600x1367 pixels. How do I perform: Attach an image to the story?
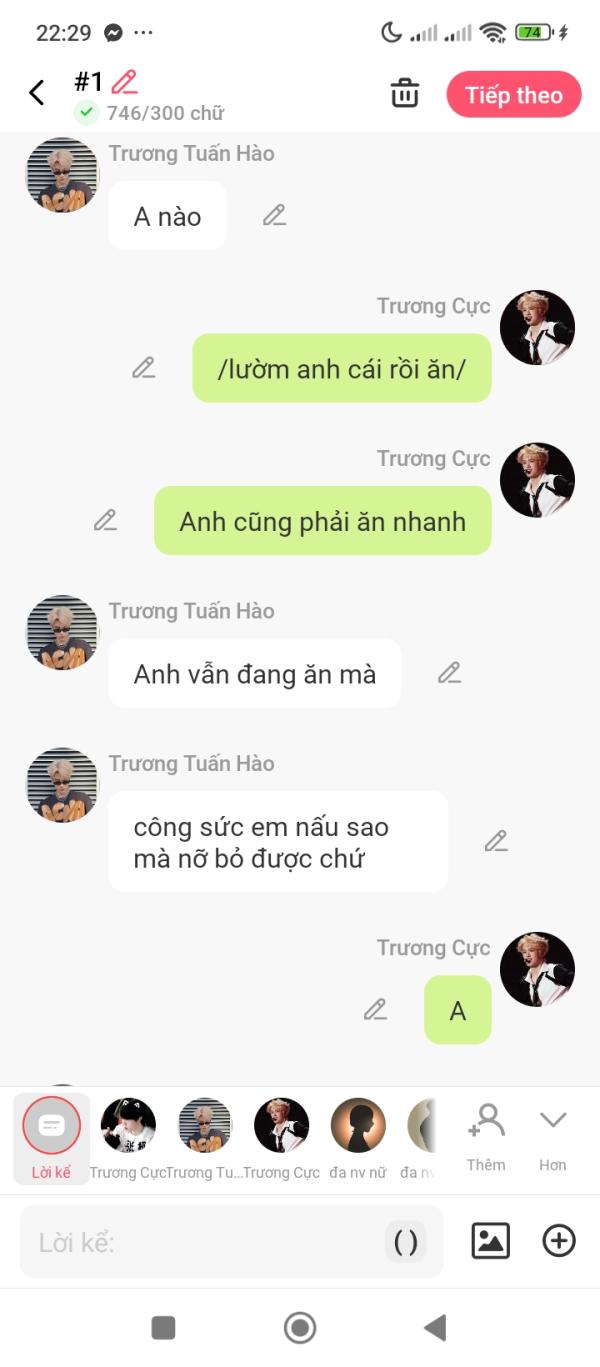(x=490, y=1241)
